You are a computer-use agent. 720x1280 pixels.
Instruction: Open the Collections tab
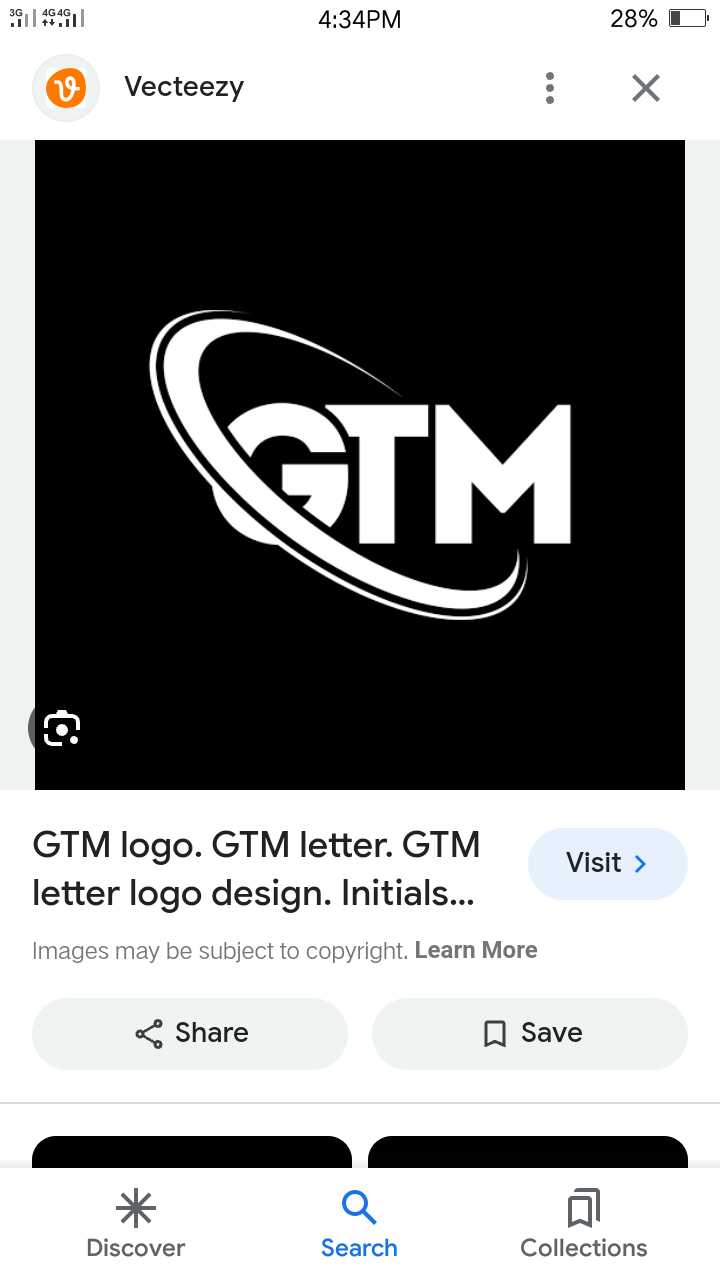(584, 1223)
